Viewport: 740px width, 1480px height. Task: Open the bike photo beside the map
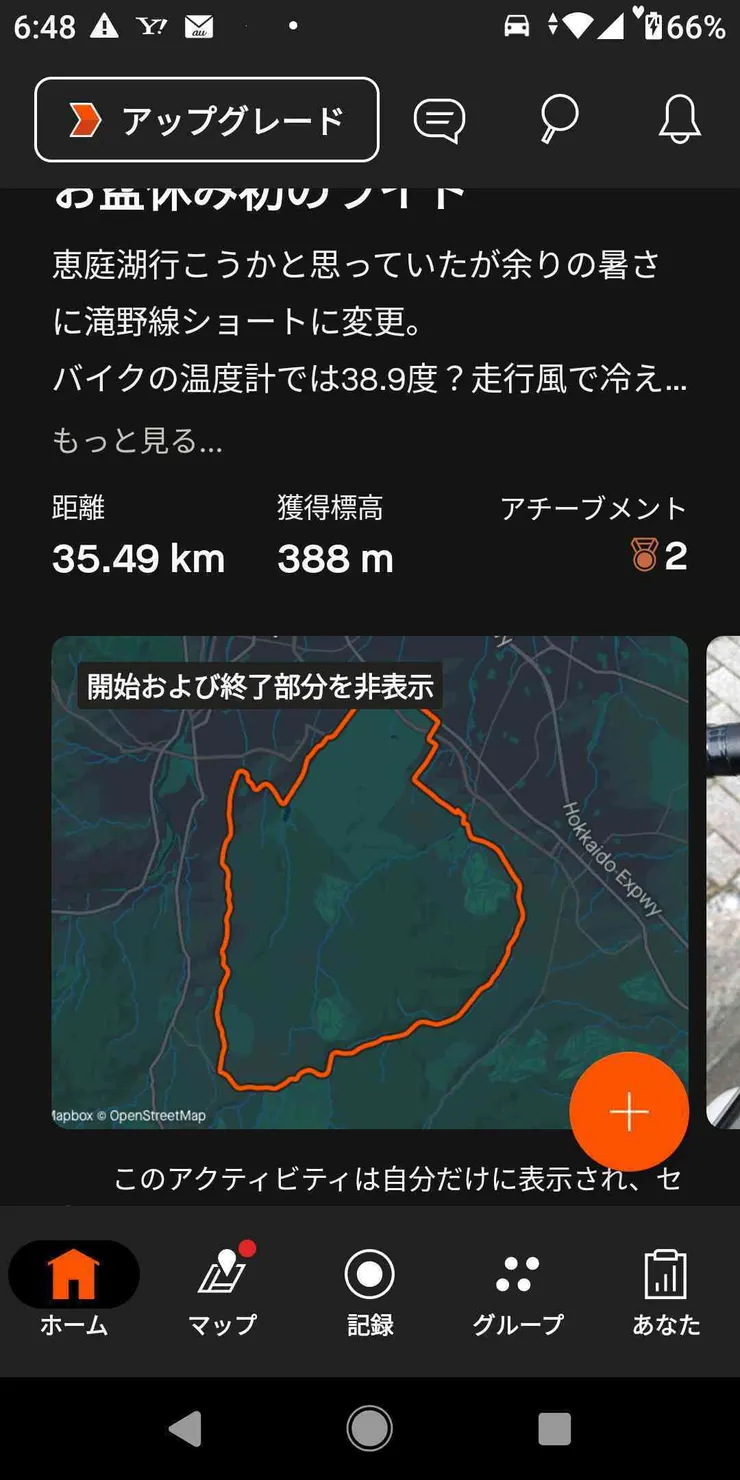point(724,880)
